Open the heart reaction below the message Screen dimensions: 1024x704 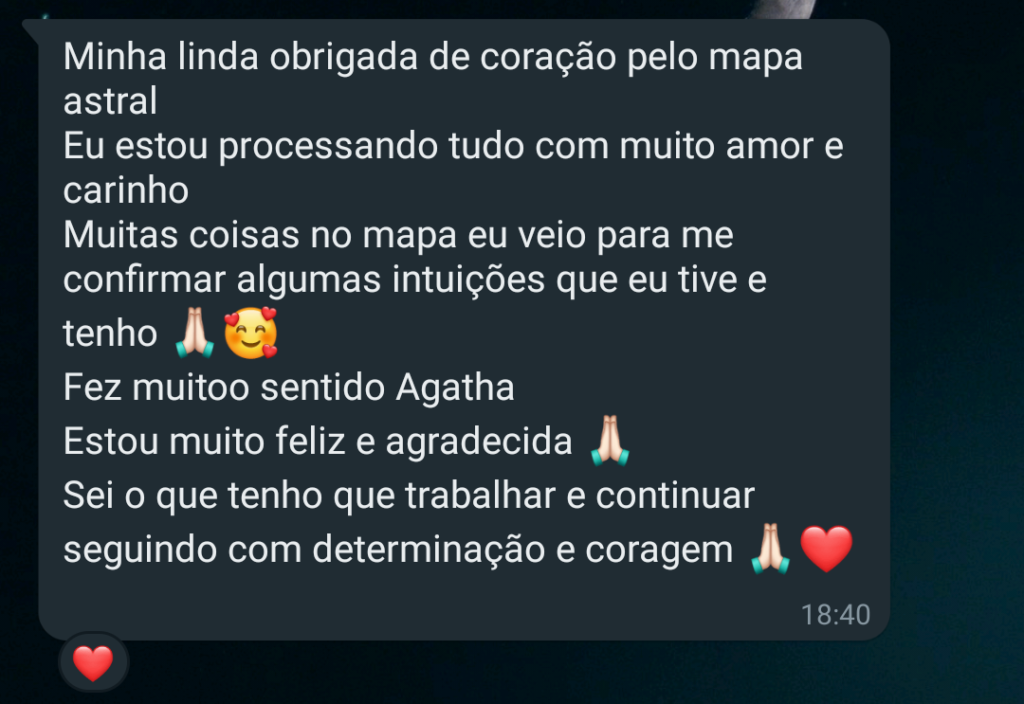93,662
